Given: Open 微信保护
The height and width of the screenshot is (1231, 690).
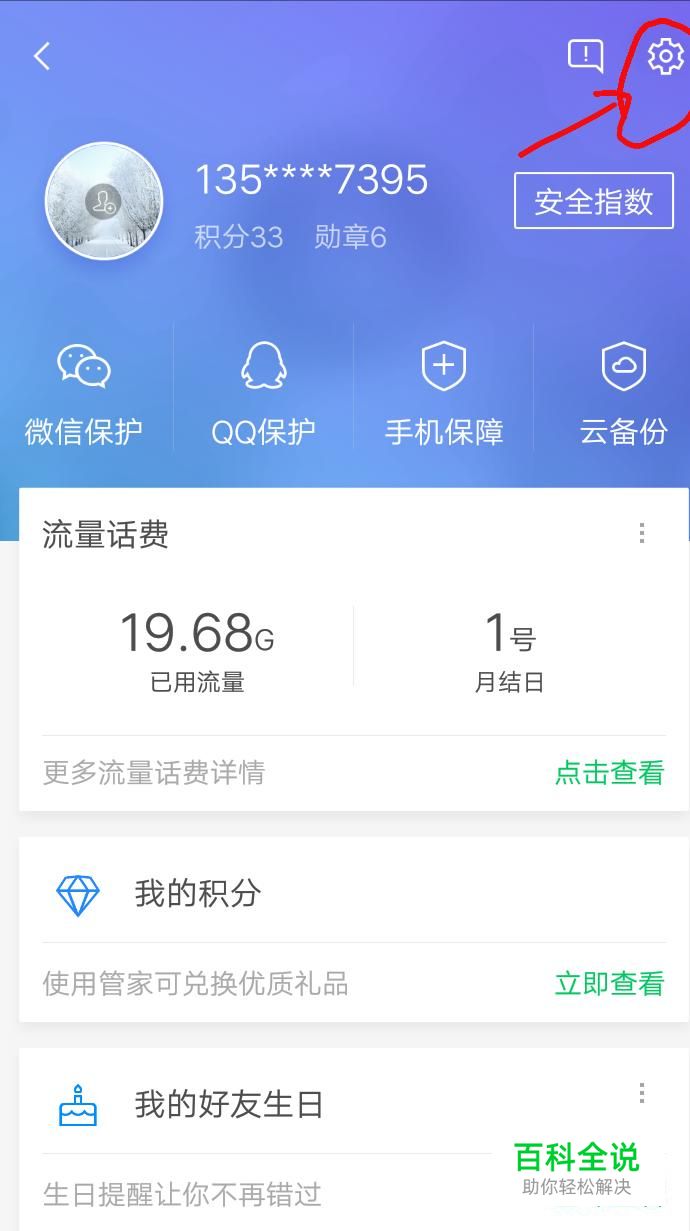Looking at the screenshot, I should [84, 394].
